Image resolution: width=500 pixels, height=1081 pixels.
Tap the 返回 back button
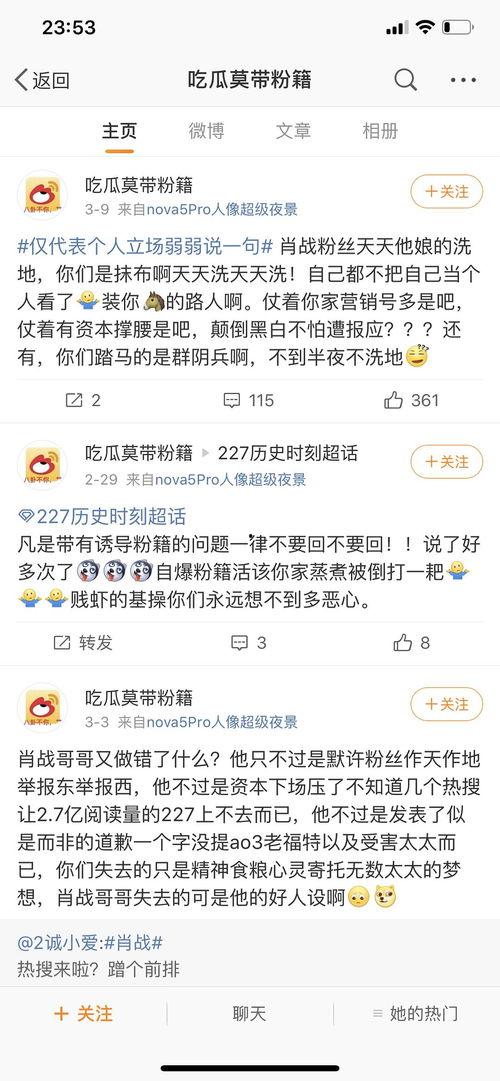[42, 80]
